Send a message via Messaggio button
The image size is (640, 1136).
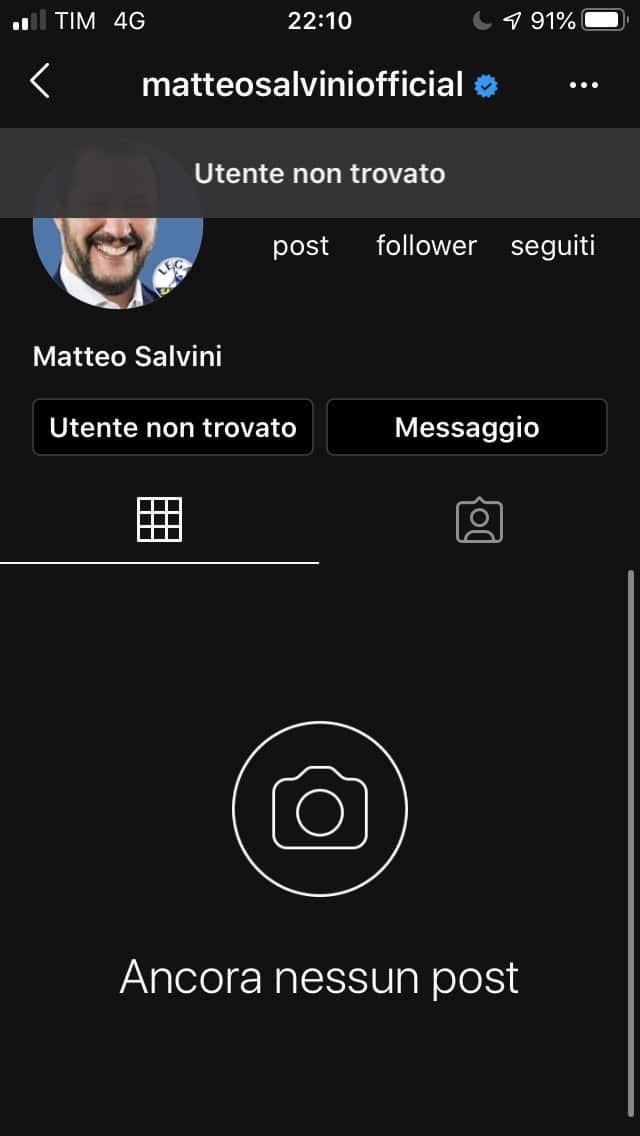467,428
